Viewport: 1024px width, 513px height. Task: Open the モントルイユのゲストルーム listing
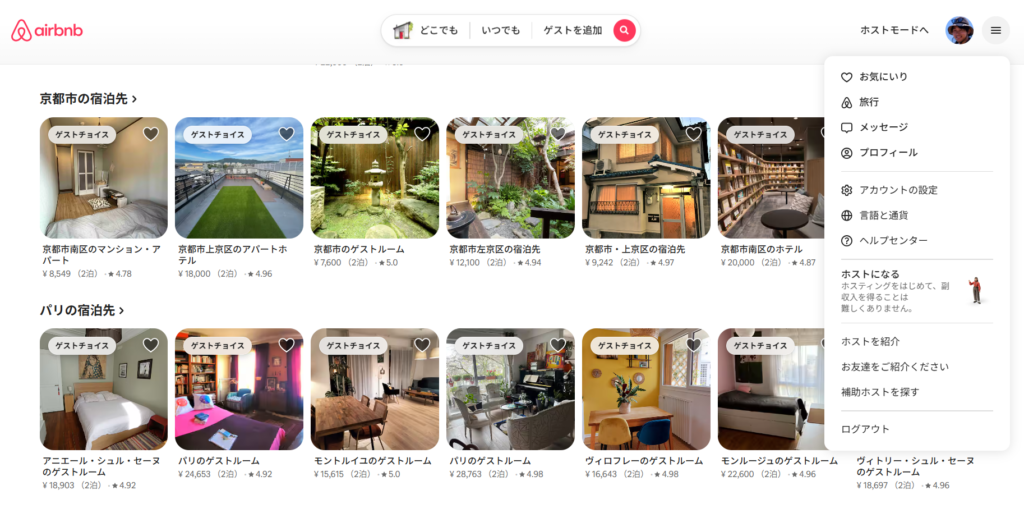[375, 390]
